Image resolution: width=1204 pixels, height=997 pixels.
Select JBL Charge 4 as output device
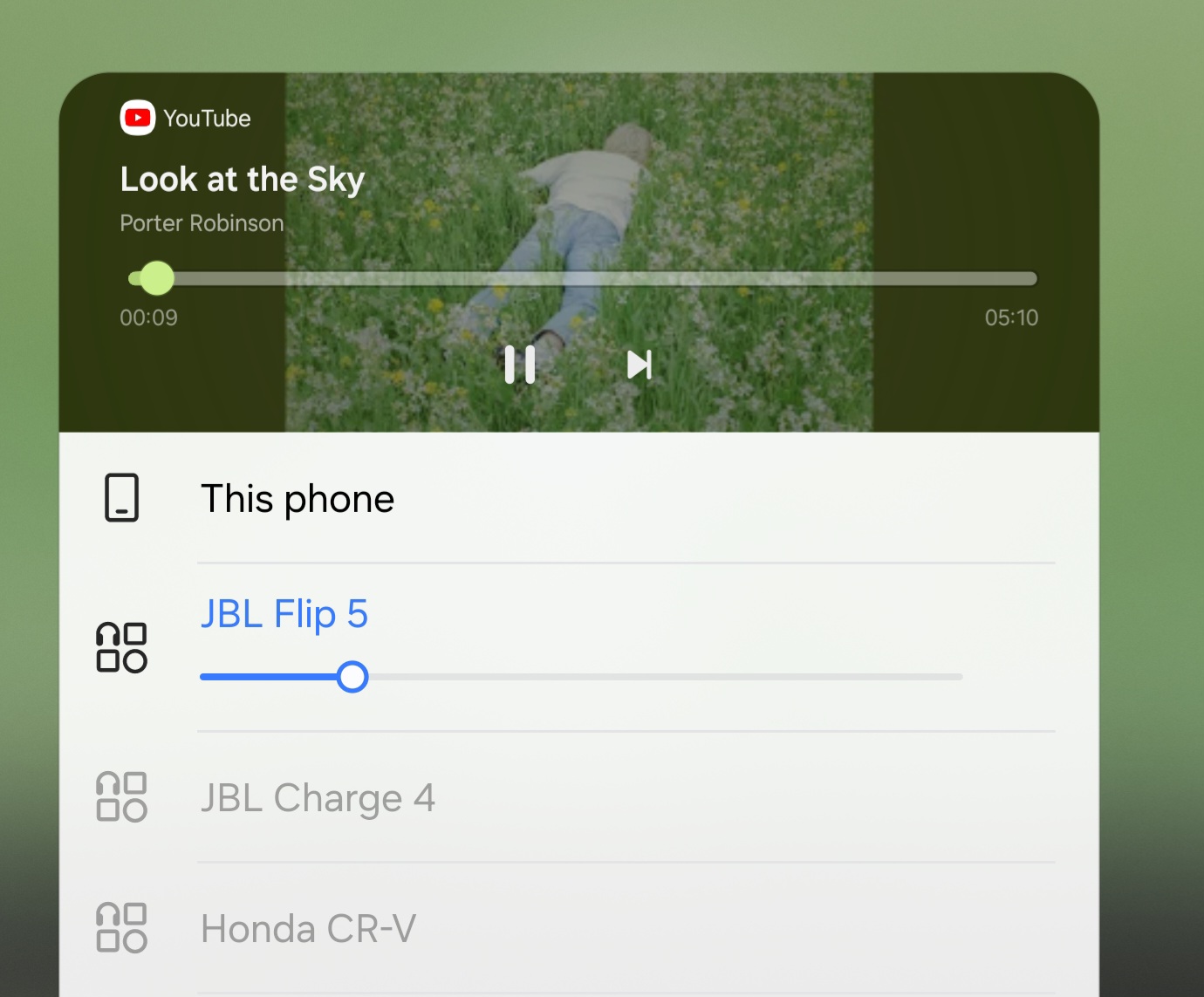coord(318,798)
